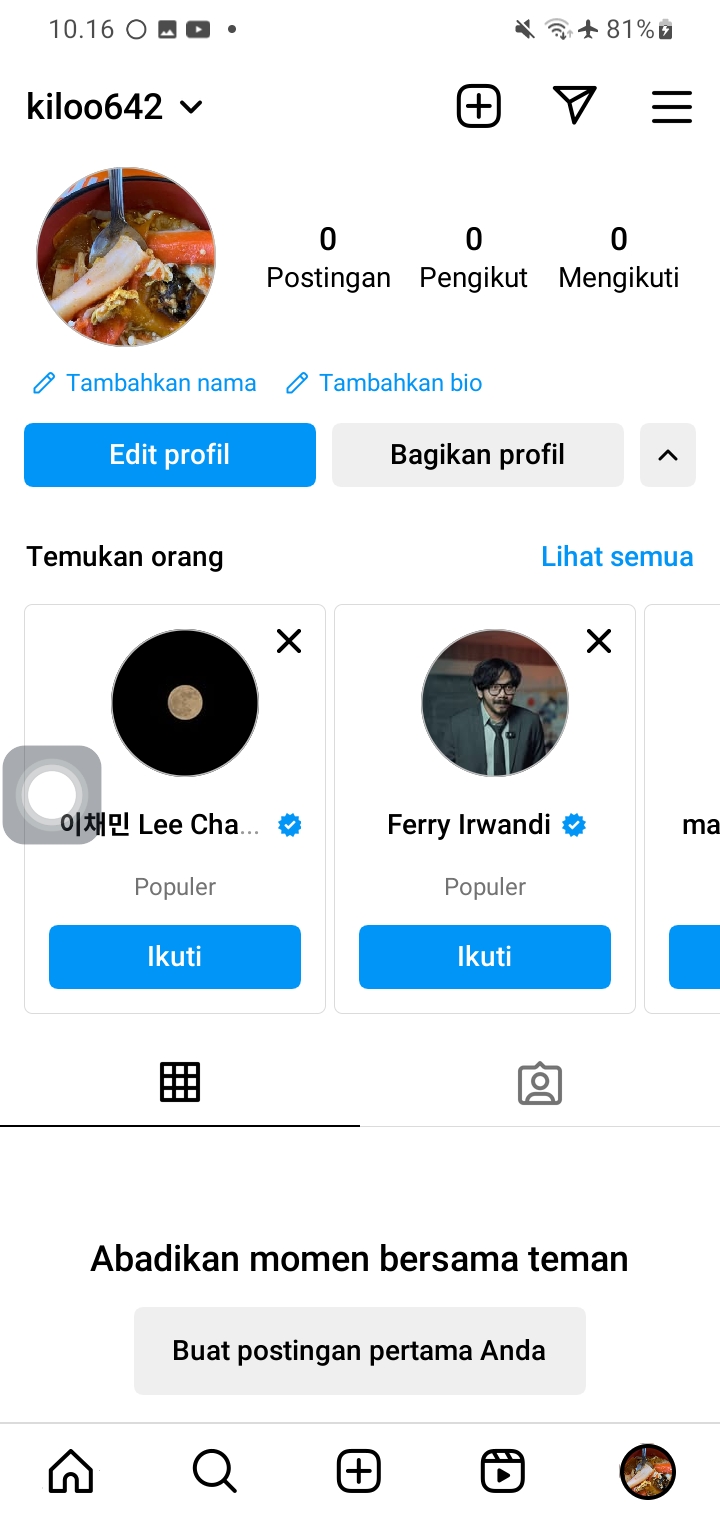Image resolution: width=720 pixels, height=1520 pixels.
Task: Open the Search tab in bottom bar
Action: [x=214, y=1471]
